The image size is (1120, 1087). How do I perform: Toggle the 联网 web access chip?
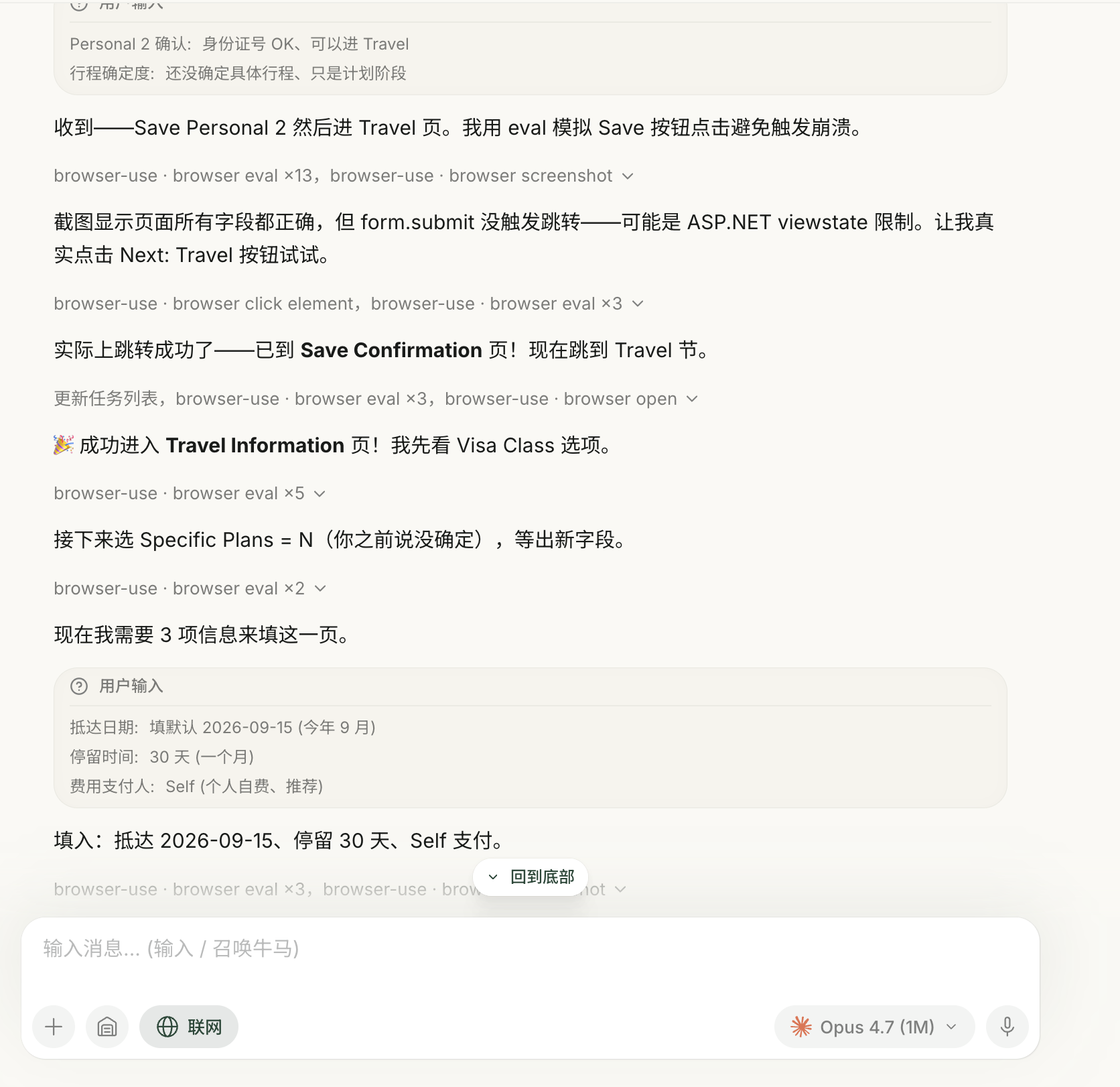tap(189, 1027)
